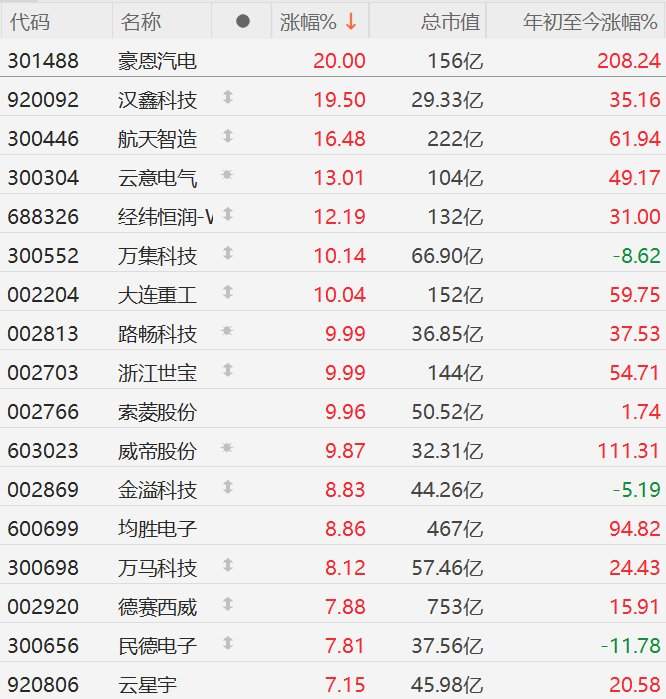666x699 pixels.
Task: Select the 云意电气 row
Action: tap(157, 178)
